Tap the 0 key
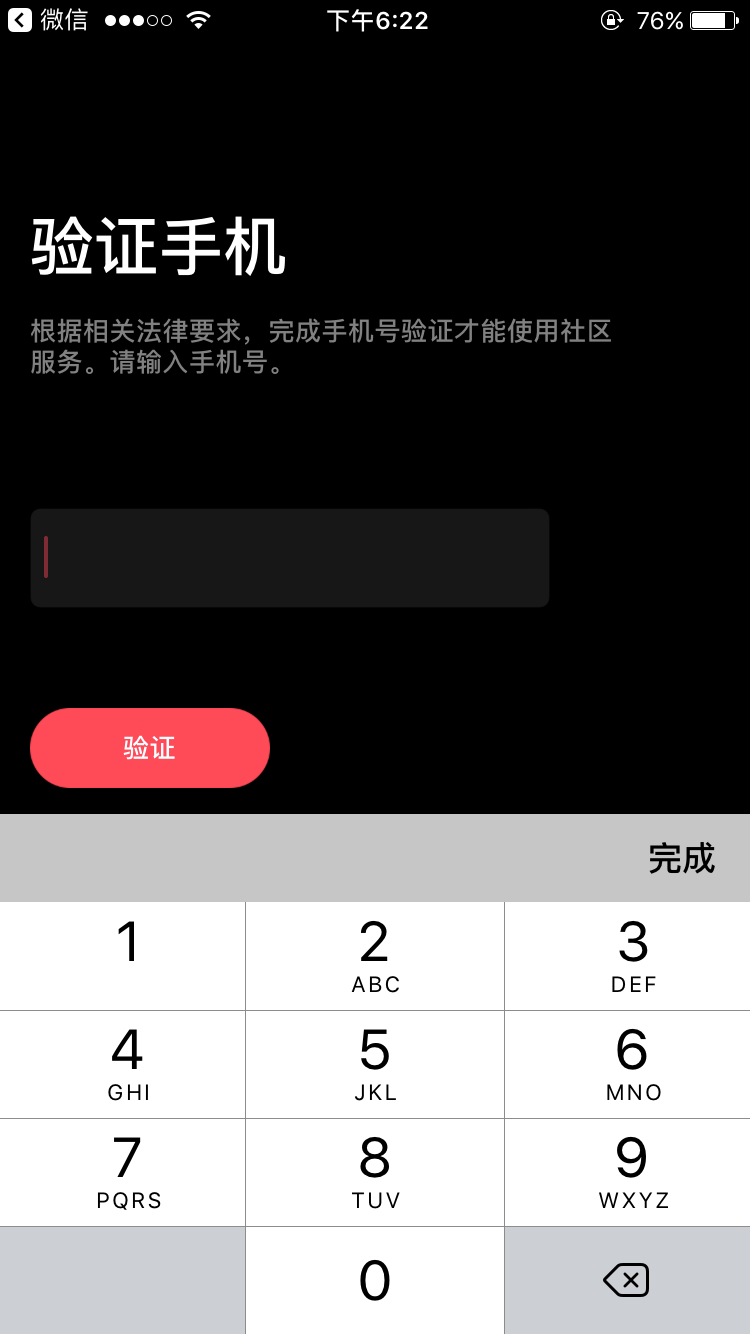 375,1280
